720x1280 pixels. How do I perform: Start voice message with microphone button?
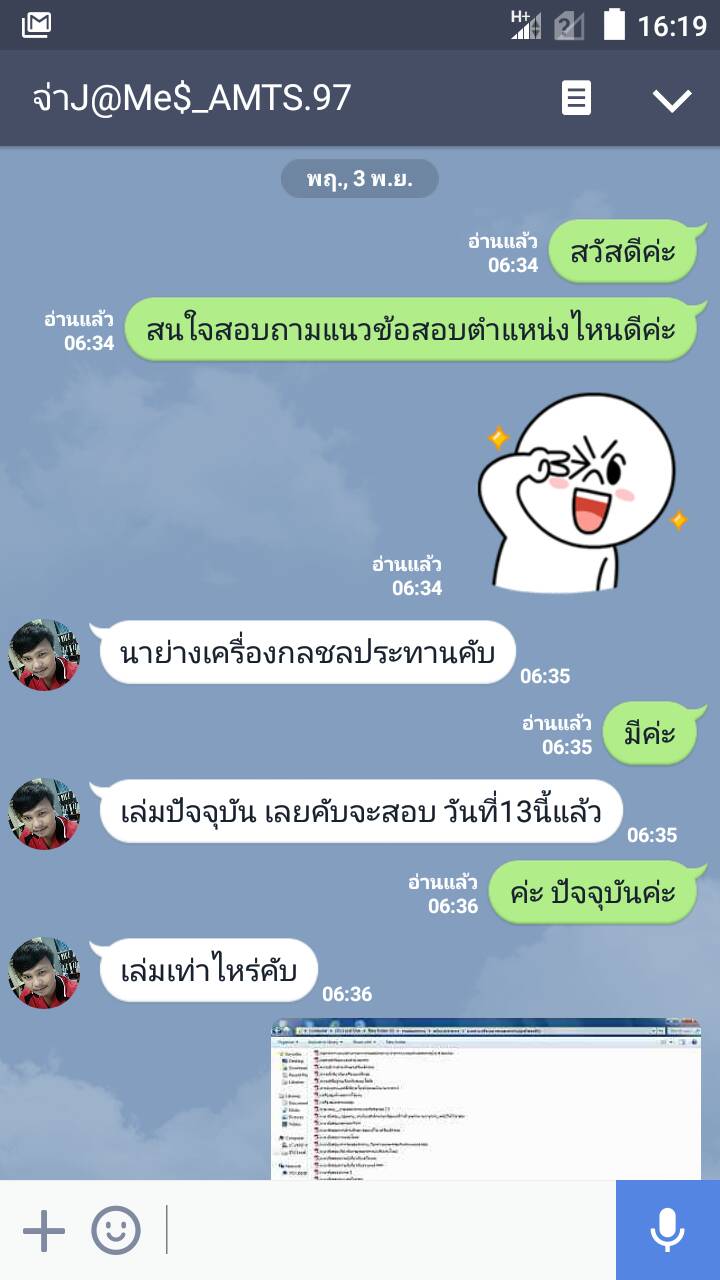[667, 1230]
